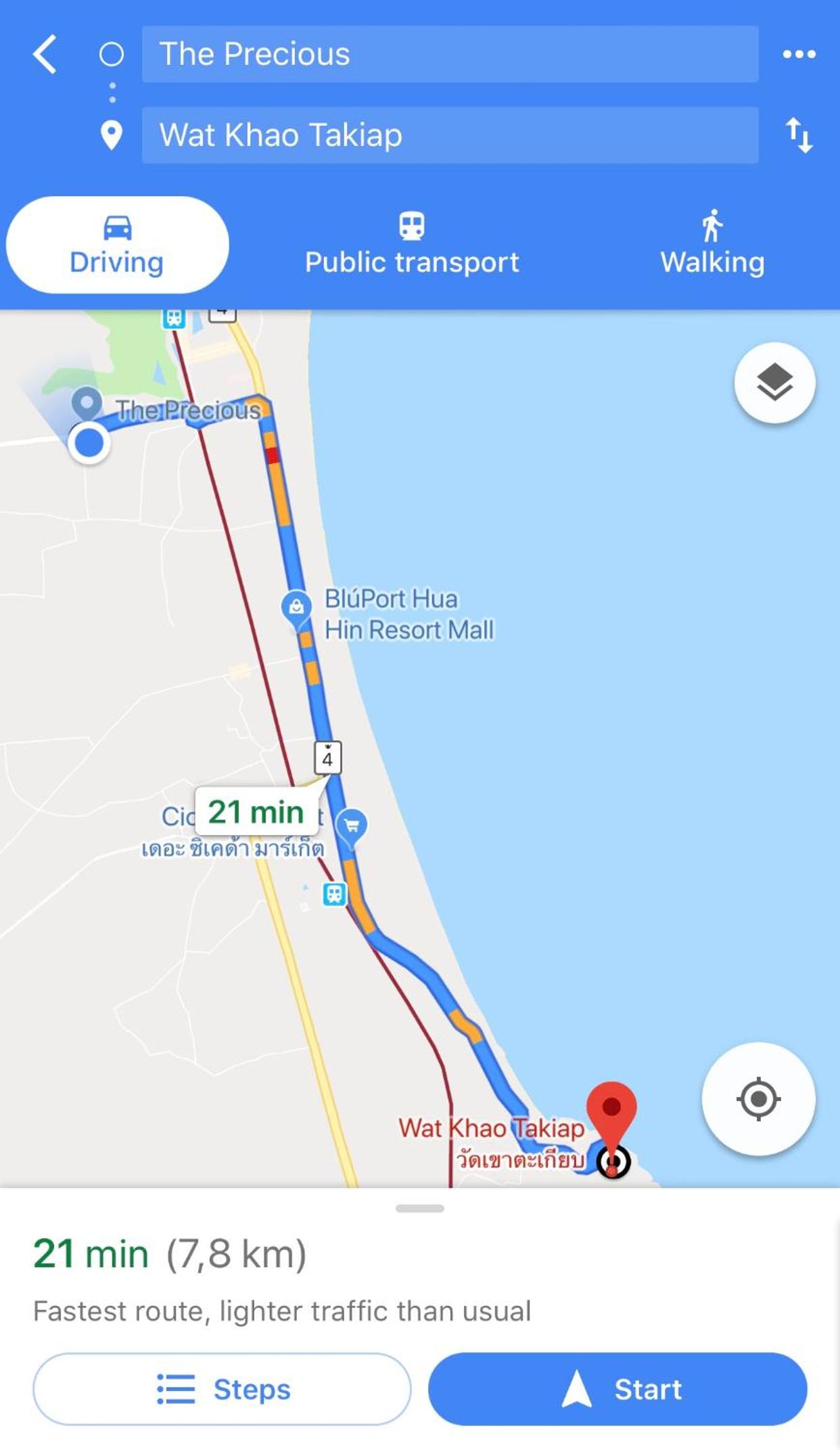View route Steps list
This screenshot has width=840, height=1450.
[x=222, y=1389]
